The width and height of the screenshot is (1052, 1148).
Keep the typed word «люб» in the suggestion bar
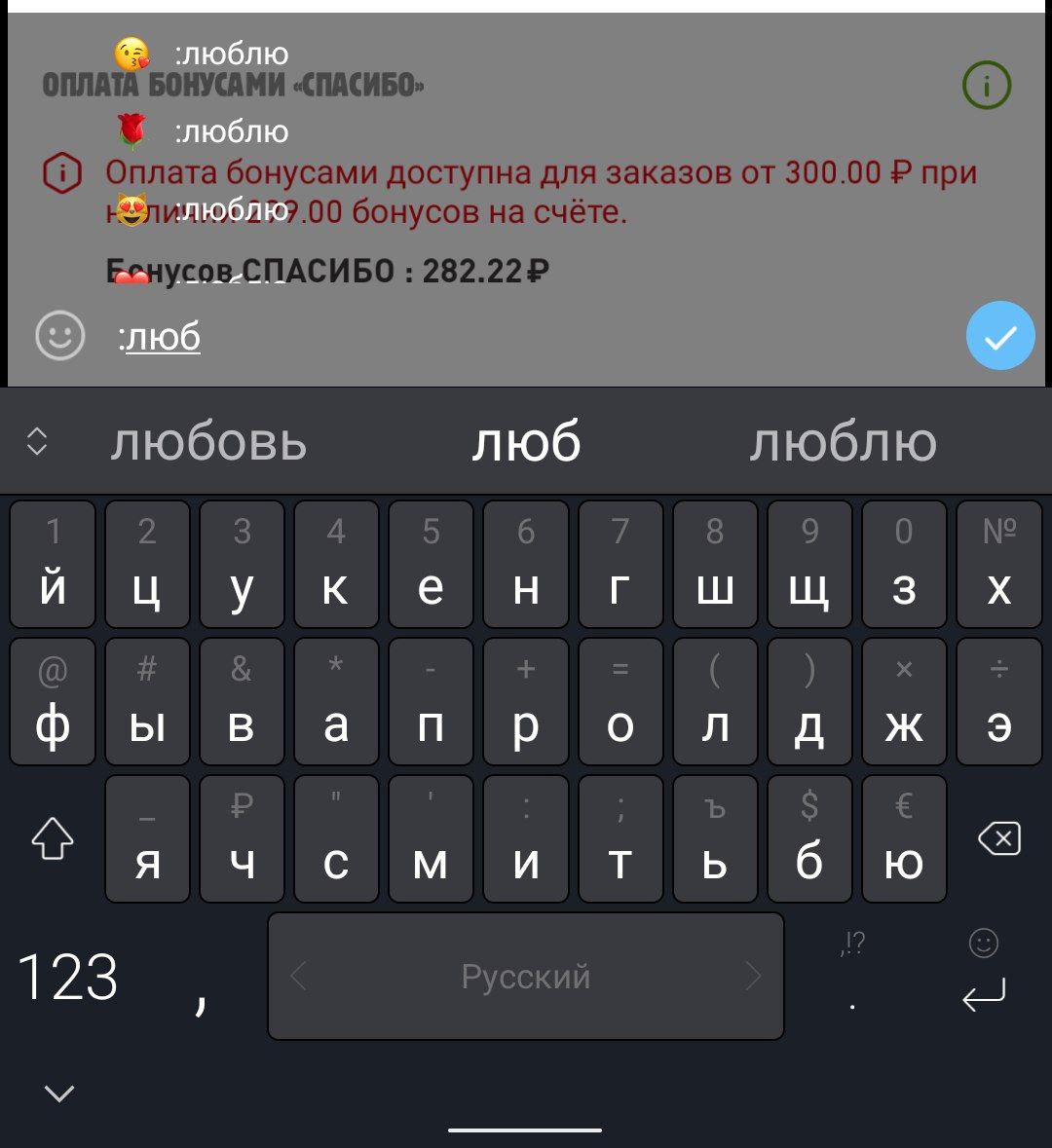click(526, 442)
